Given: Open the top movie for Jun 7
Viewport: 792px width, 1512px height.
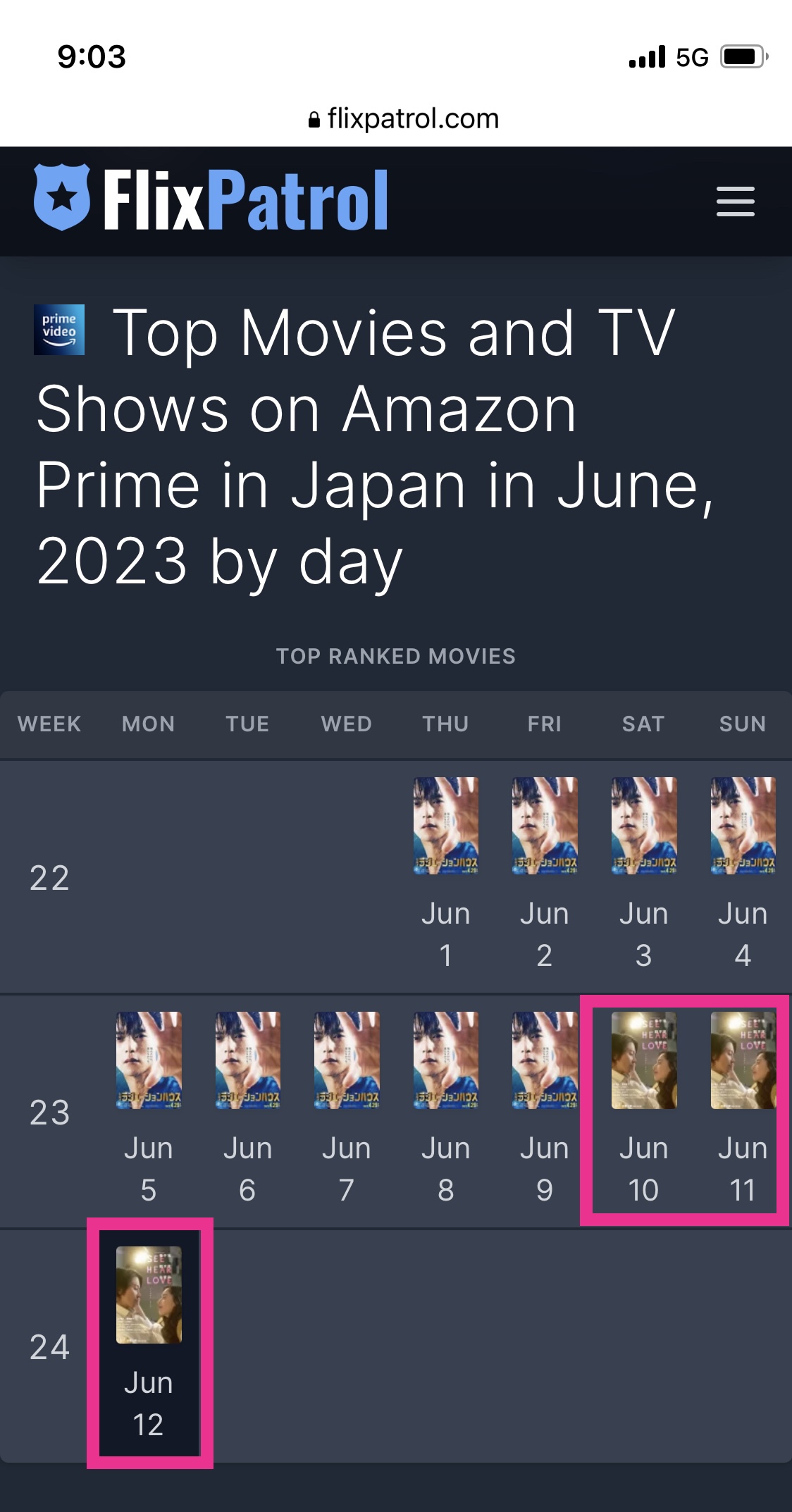Looking at the screenshot, I should [347, 1060].
